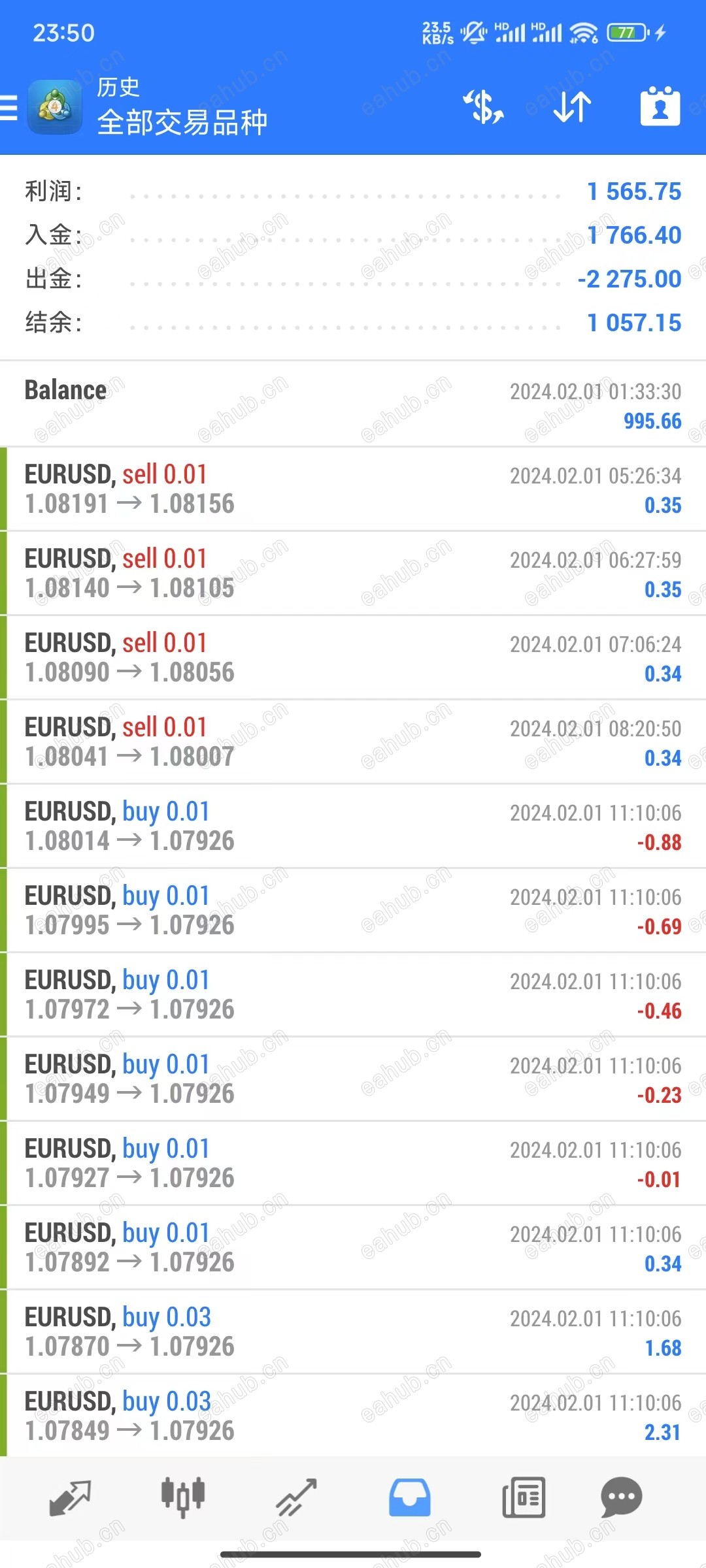Open the symbol filter dollar icon

point(483,107)
